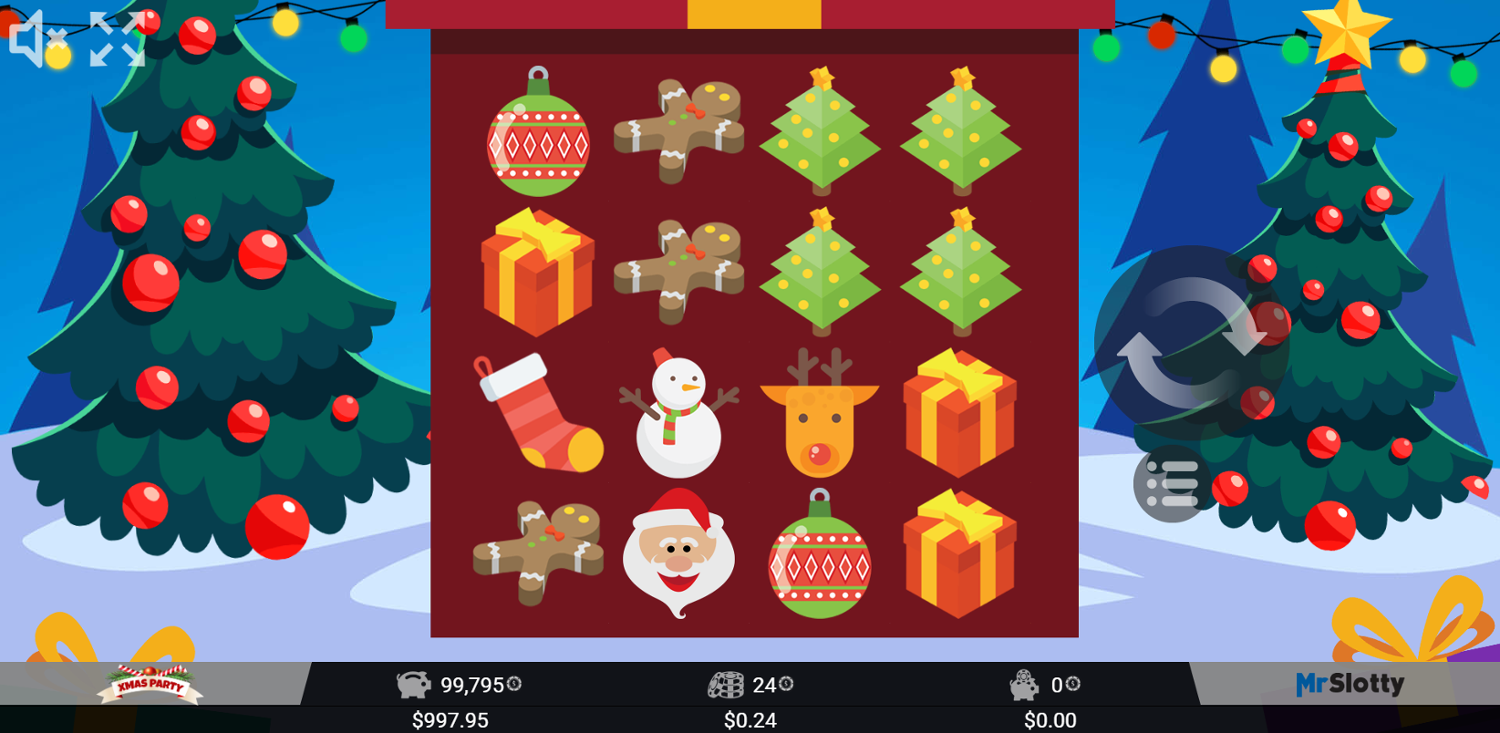Image resolution: width=1500 pixels, height=733 pixels.
Task: Tap the balance coin display
Action: 459,686
